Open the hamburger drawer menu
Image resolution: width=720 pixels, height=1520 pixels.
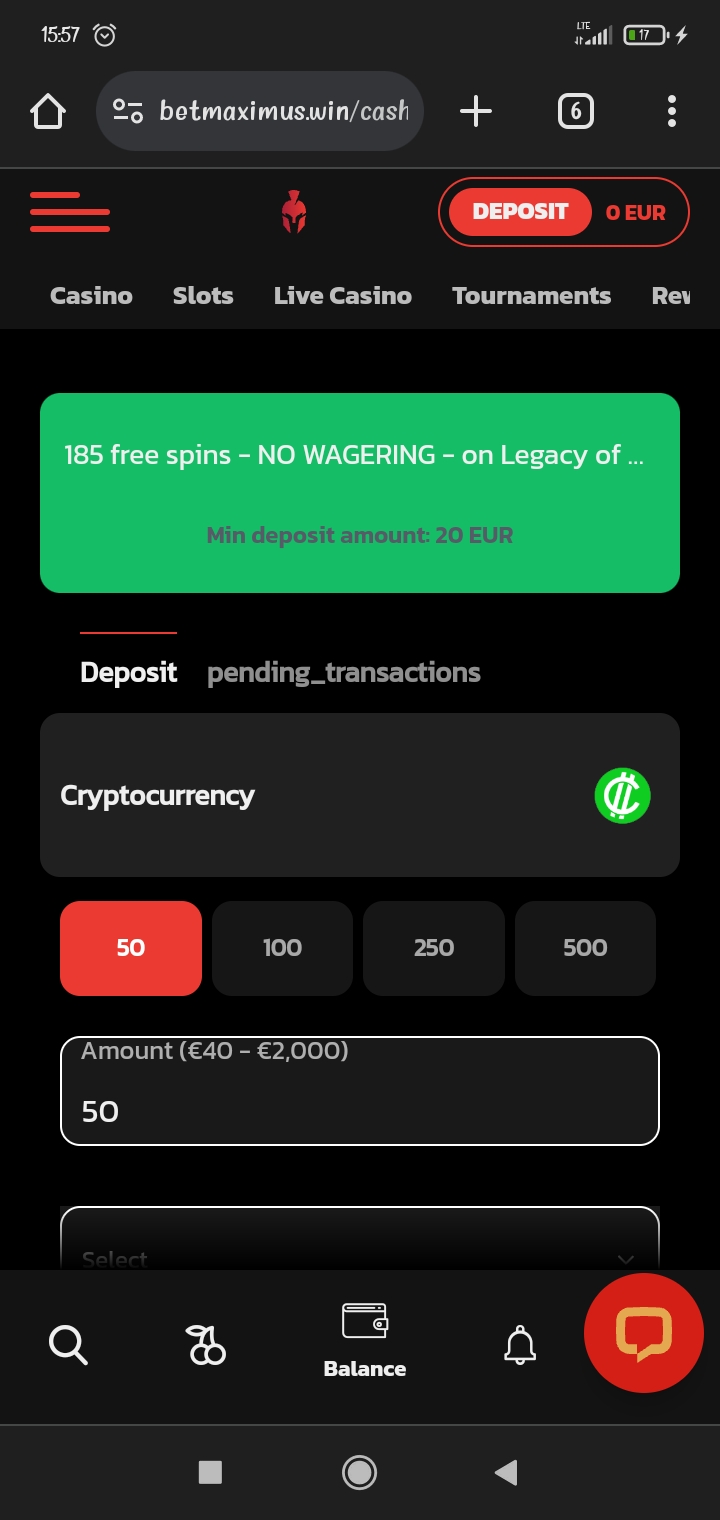70,212
